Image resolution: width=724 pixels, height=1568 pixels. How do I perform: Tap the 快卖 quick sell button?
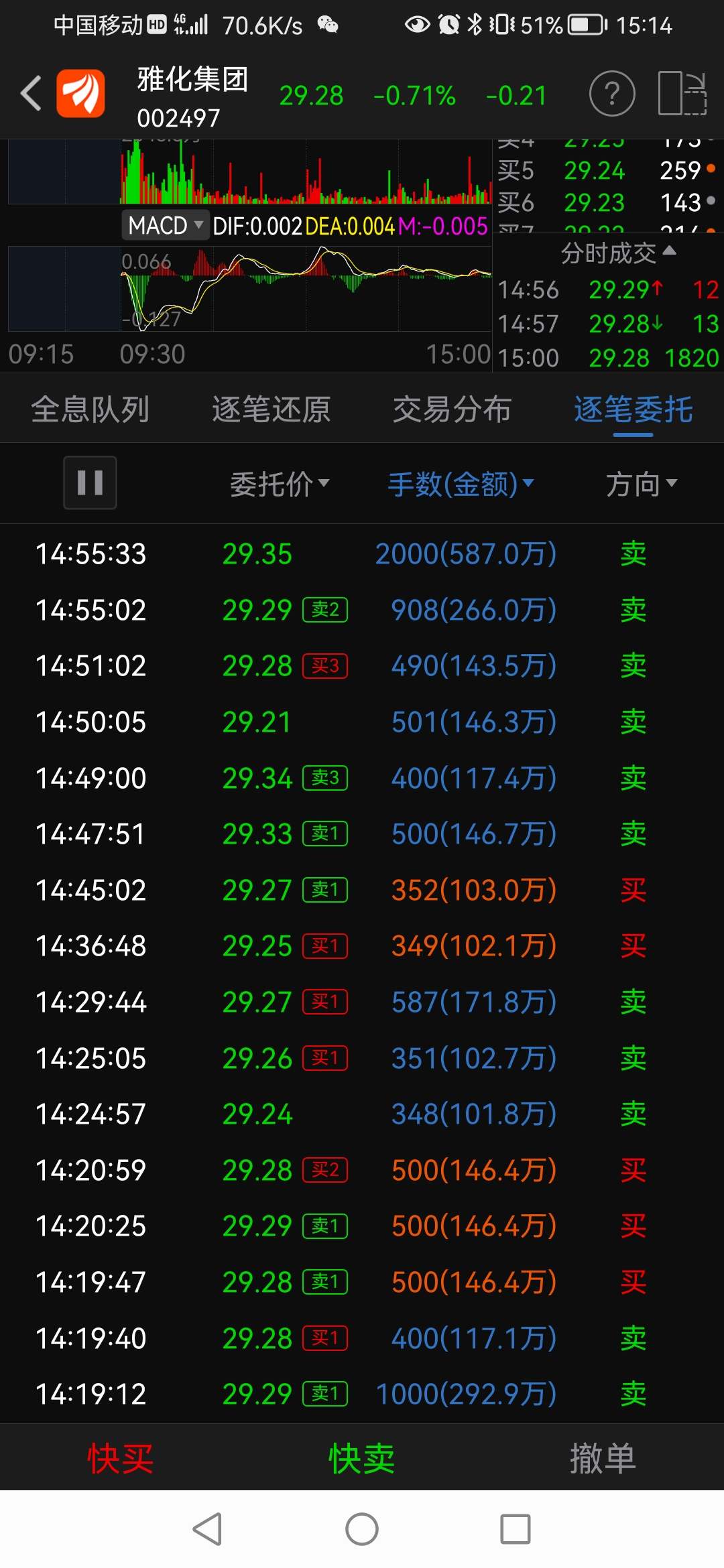(362, 1458)
